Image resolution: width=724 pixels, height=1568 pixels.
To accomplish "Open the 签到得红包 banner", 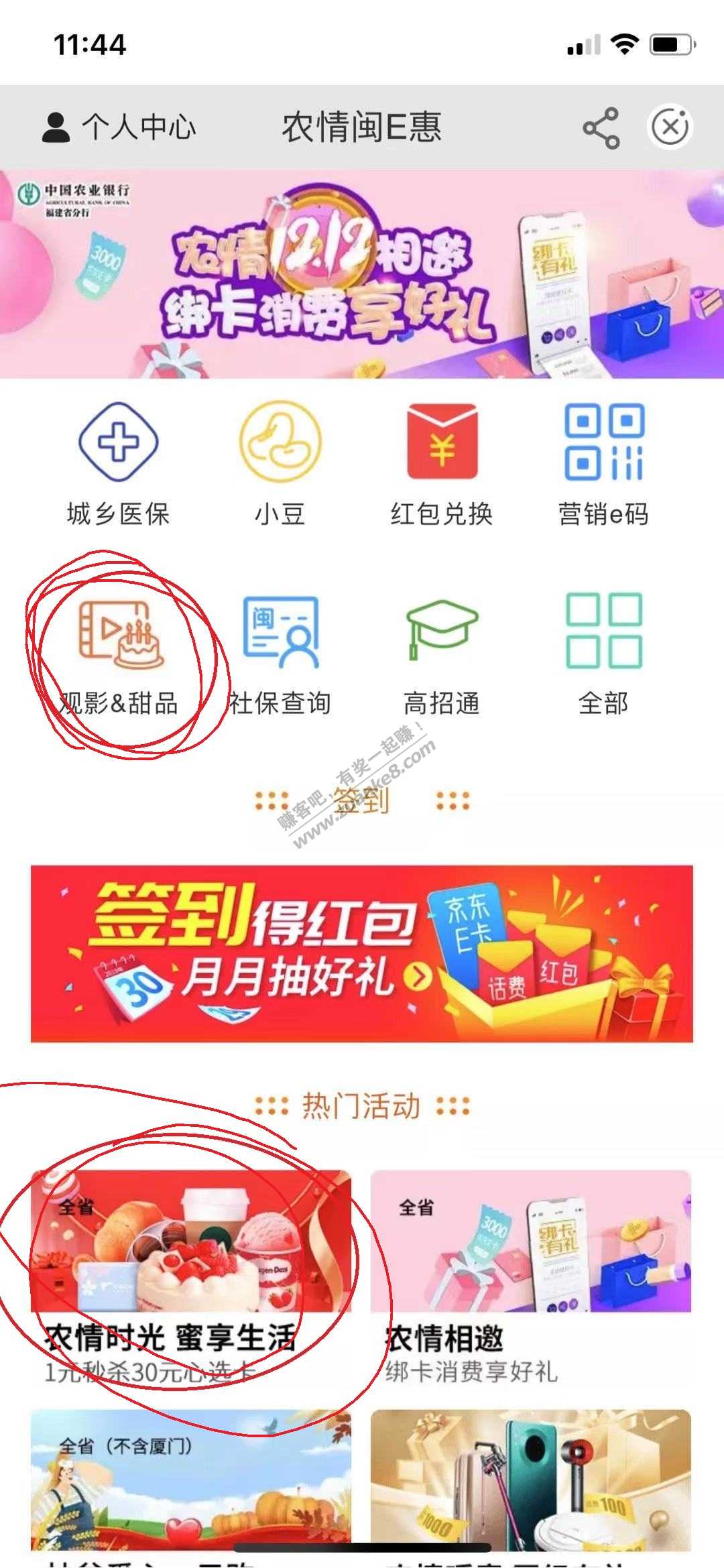I will (362, 953).
